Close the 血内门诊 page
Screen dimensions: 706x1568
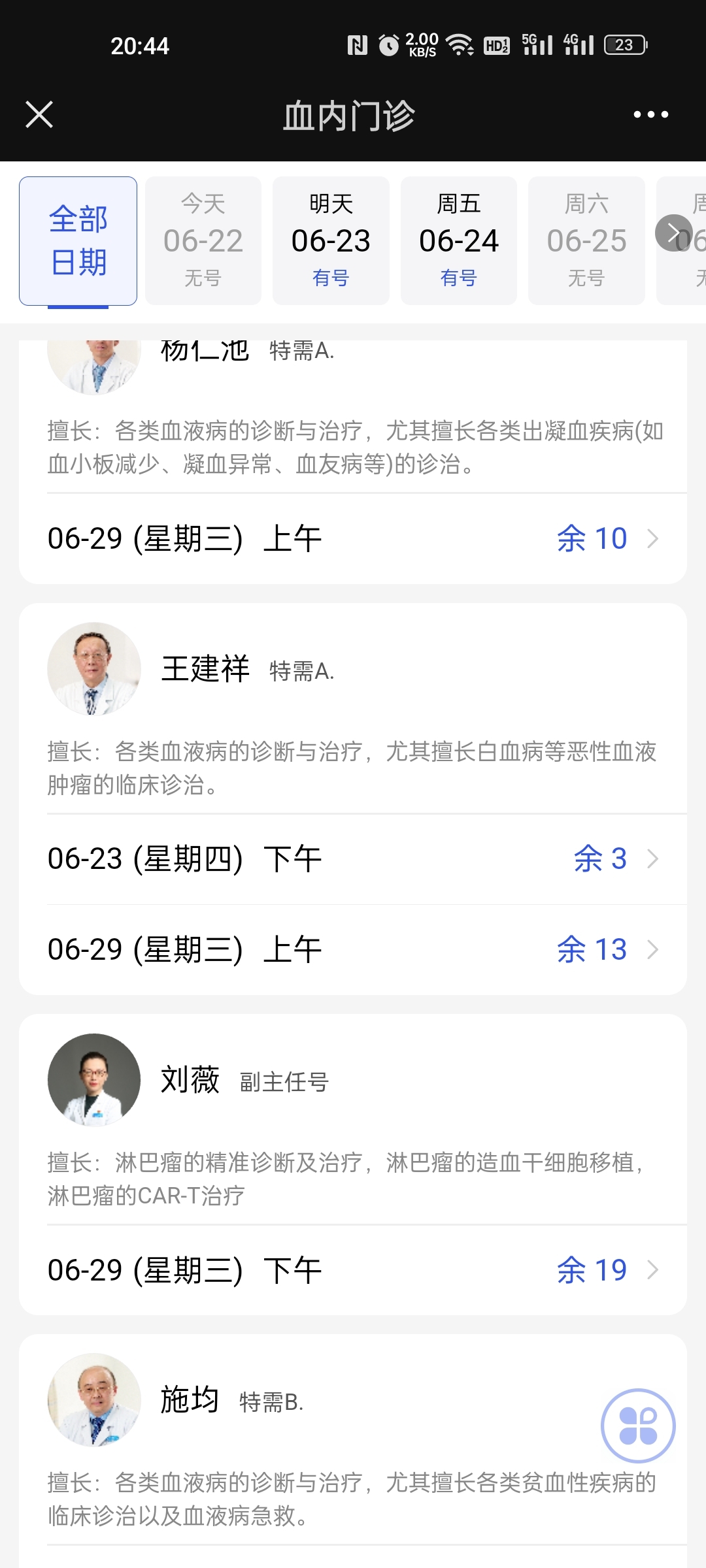(x=39, y=114)
